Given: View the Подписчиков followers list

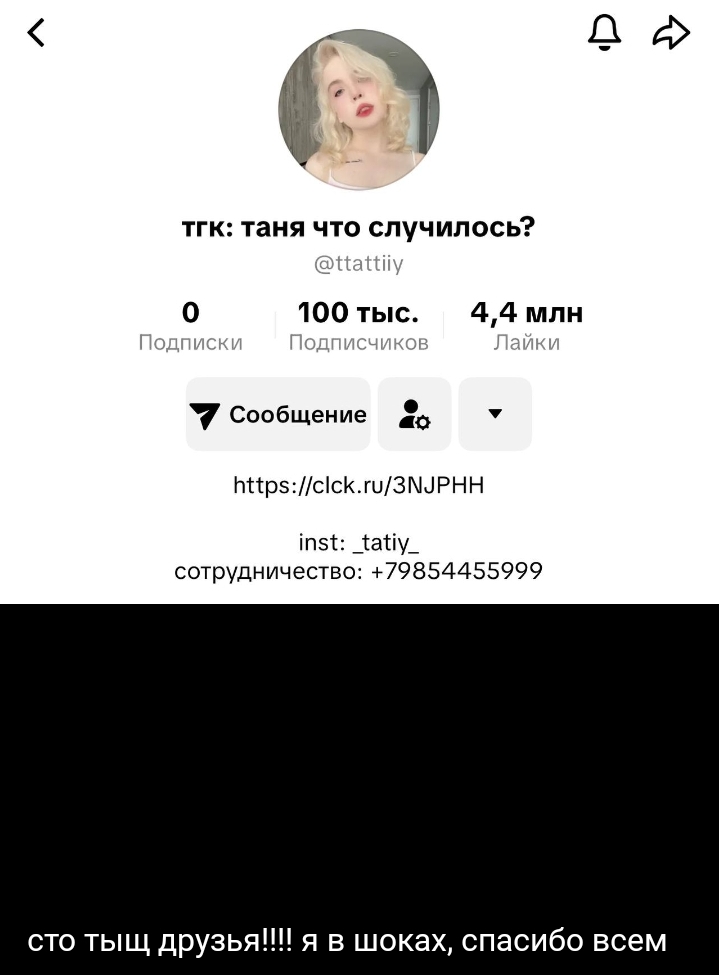Looking at the screenshot, I should [x=358, y=327].
